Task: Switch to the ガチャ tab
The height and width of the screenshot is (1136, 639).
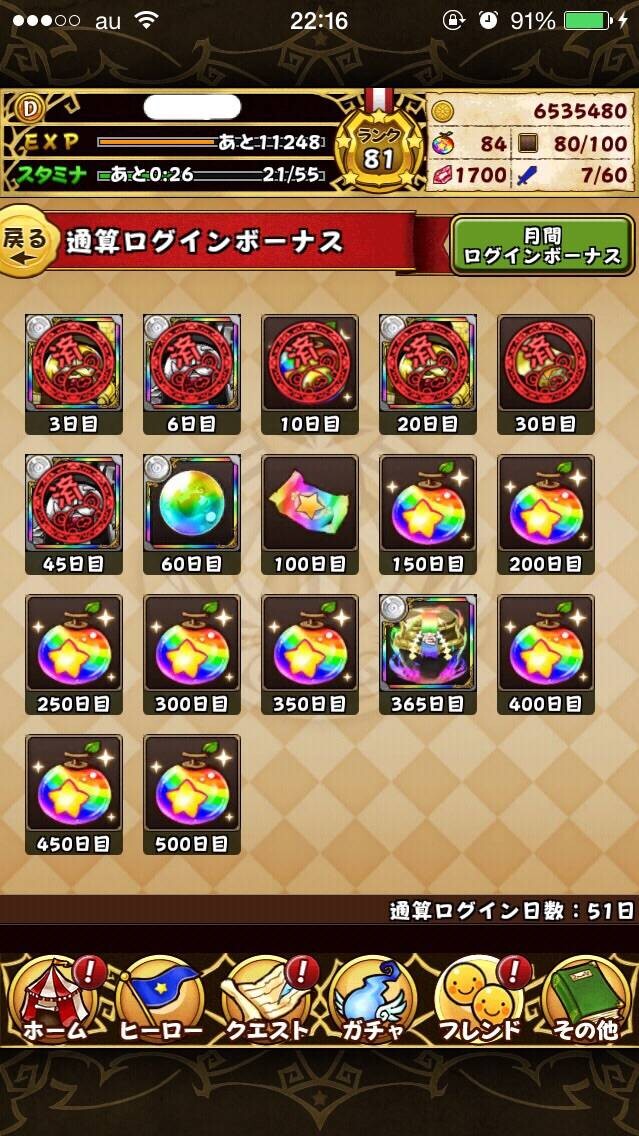Action: tap(373, 1002)
